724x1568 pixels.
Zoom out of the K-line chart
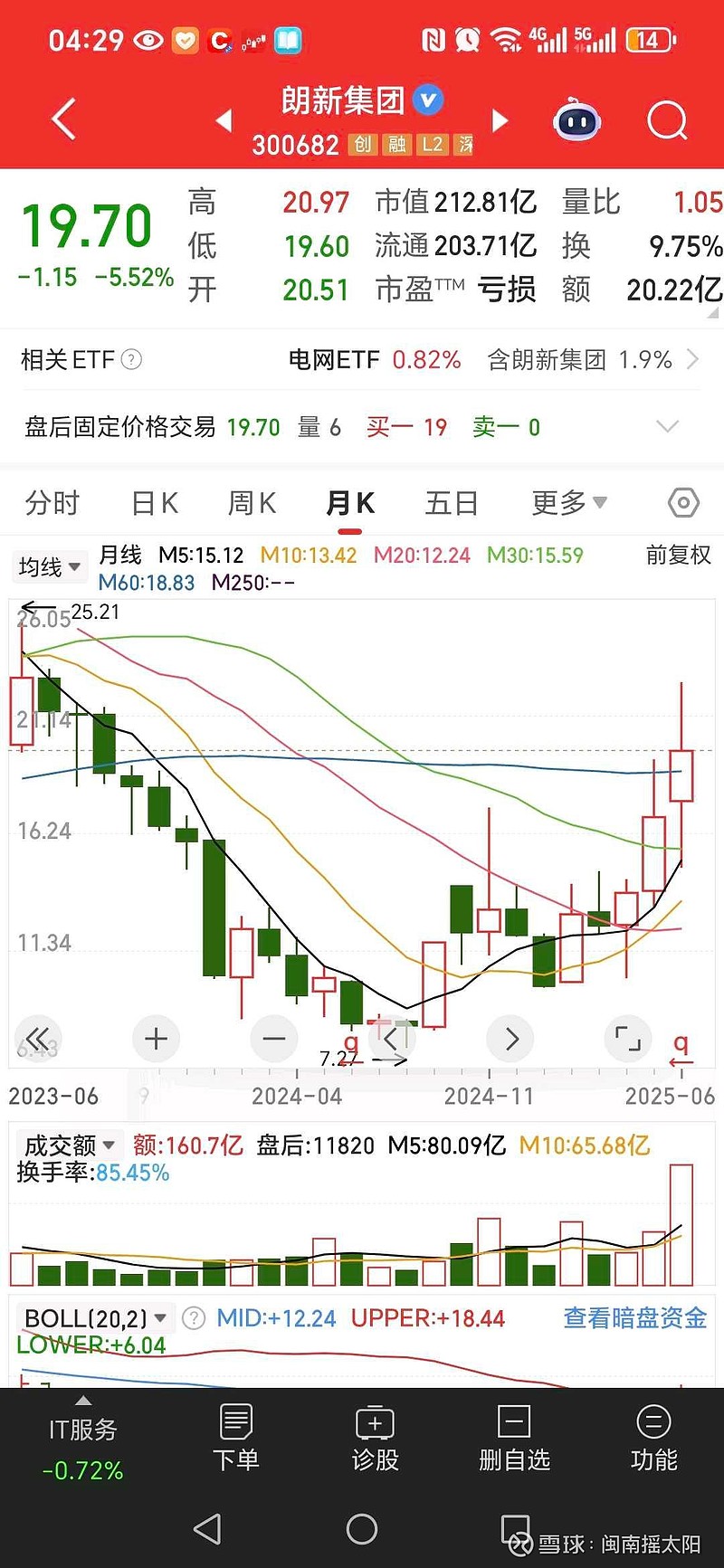273,1039
